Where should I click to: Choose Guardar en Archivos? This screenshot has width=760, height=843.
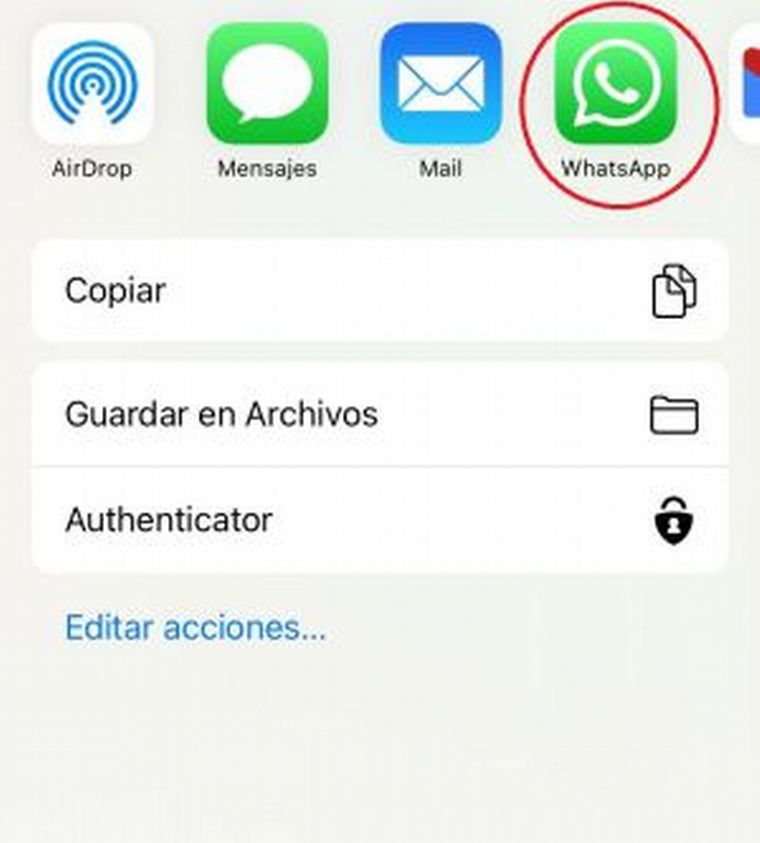380,414
